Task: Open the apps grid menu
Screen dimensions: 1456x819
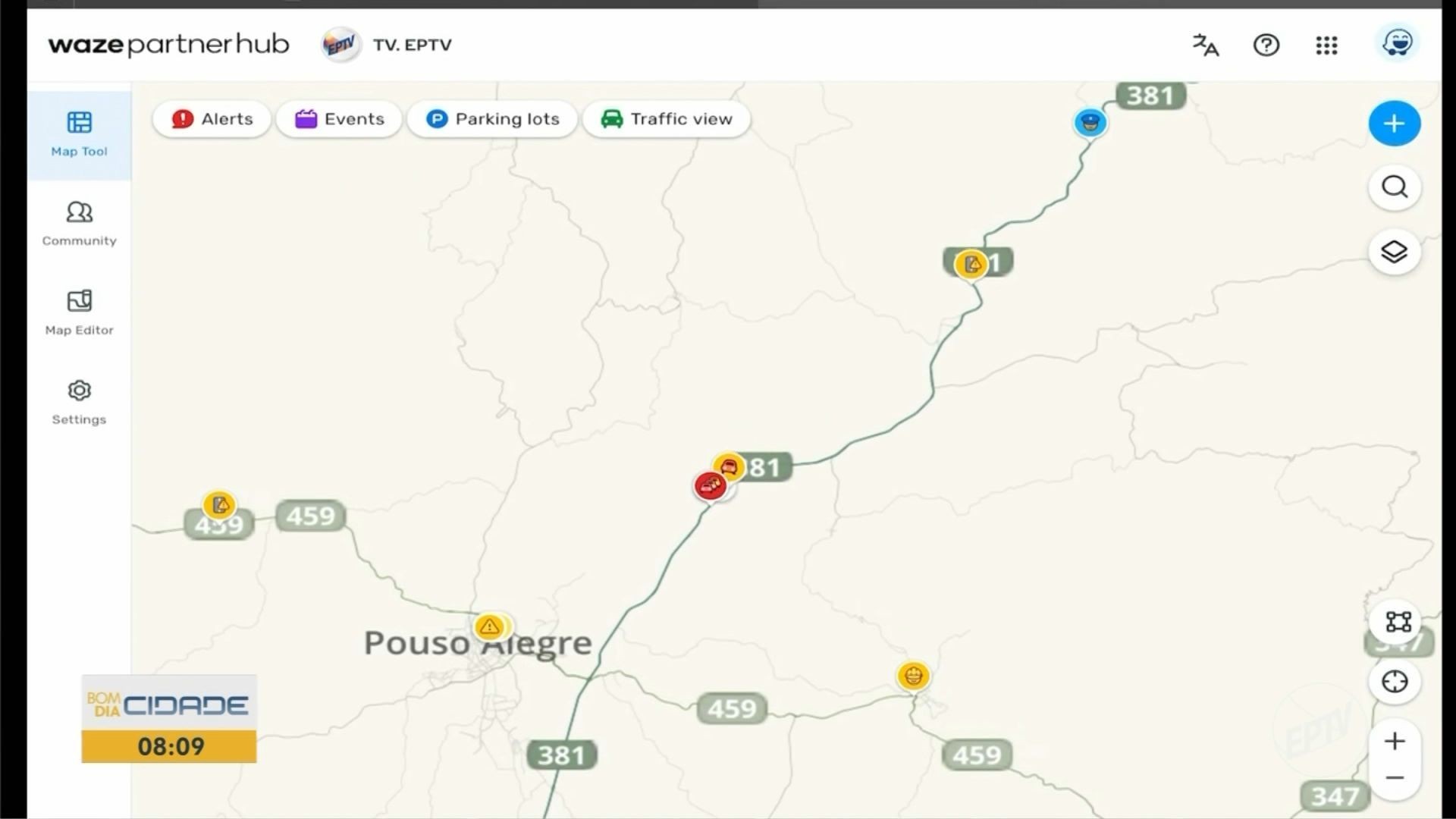Action: 1326,45
